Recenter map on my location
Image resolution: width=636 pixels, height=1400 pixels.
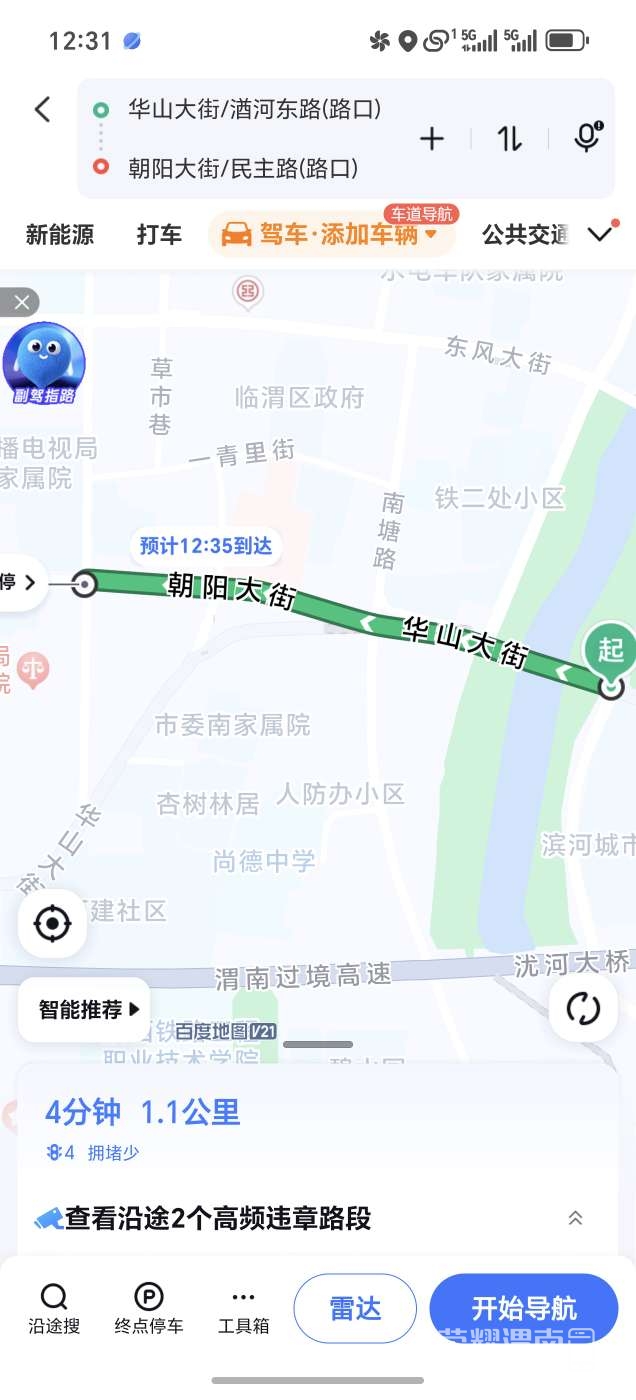click(x=52, y=924)
